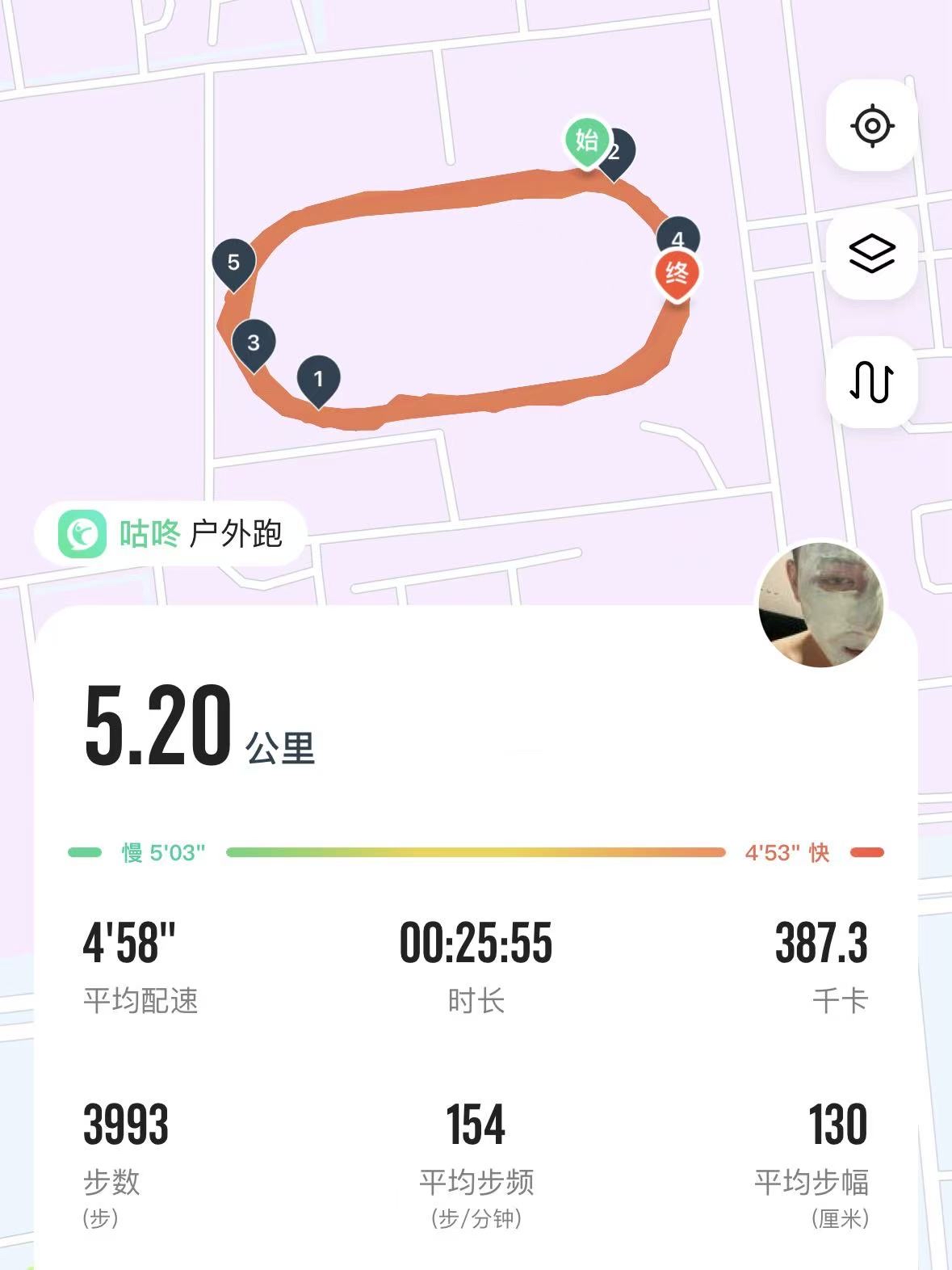The width and height of the screenshot is (952, 1270).
Task: Toggle the route track display button
Action: click(x=872, y=381)
